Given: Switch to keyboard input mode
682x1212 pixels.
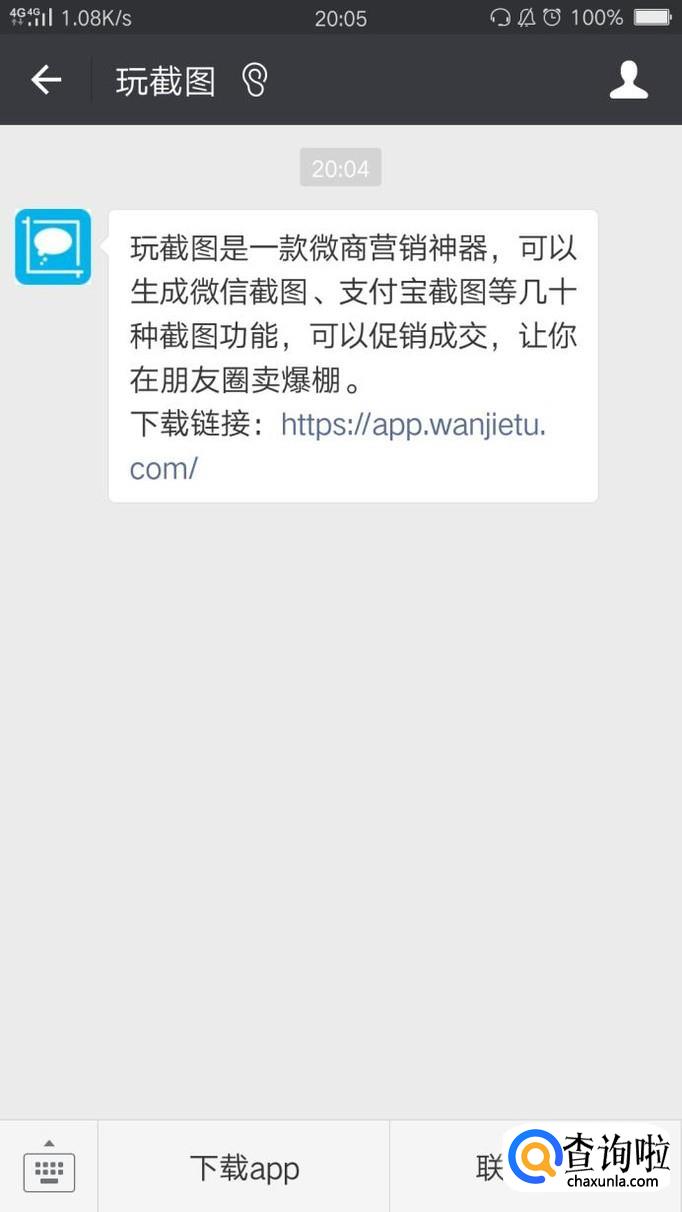Looking at the screenshot, I should point(49,1167).
